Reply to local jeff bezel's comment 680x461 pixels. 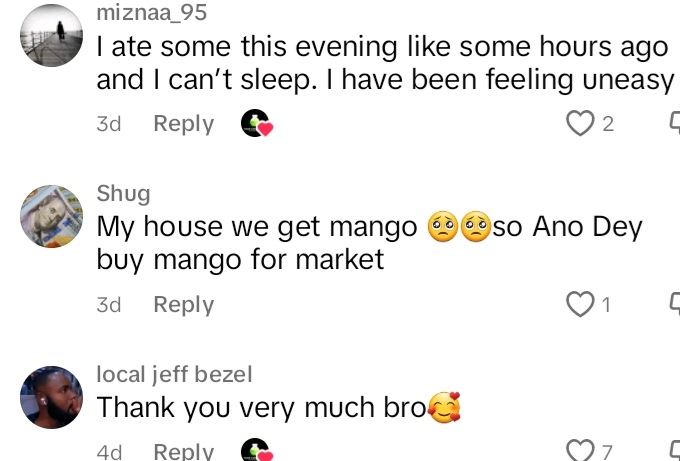(x=183, y=451)
